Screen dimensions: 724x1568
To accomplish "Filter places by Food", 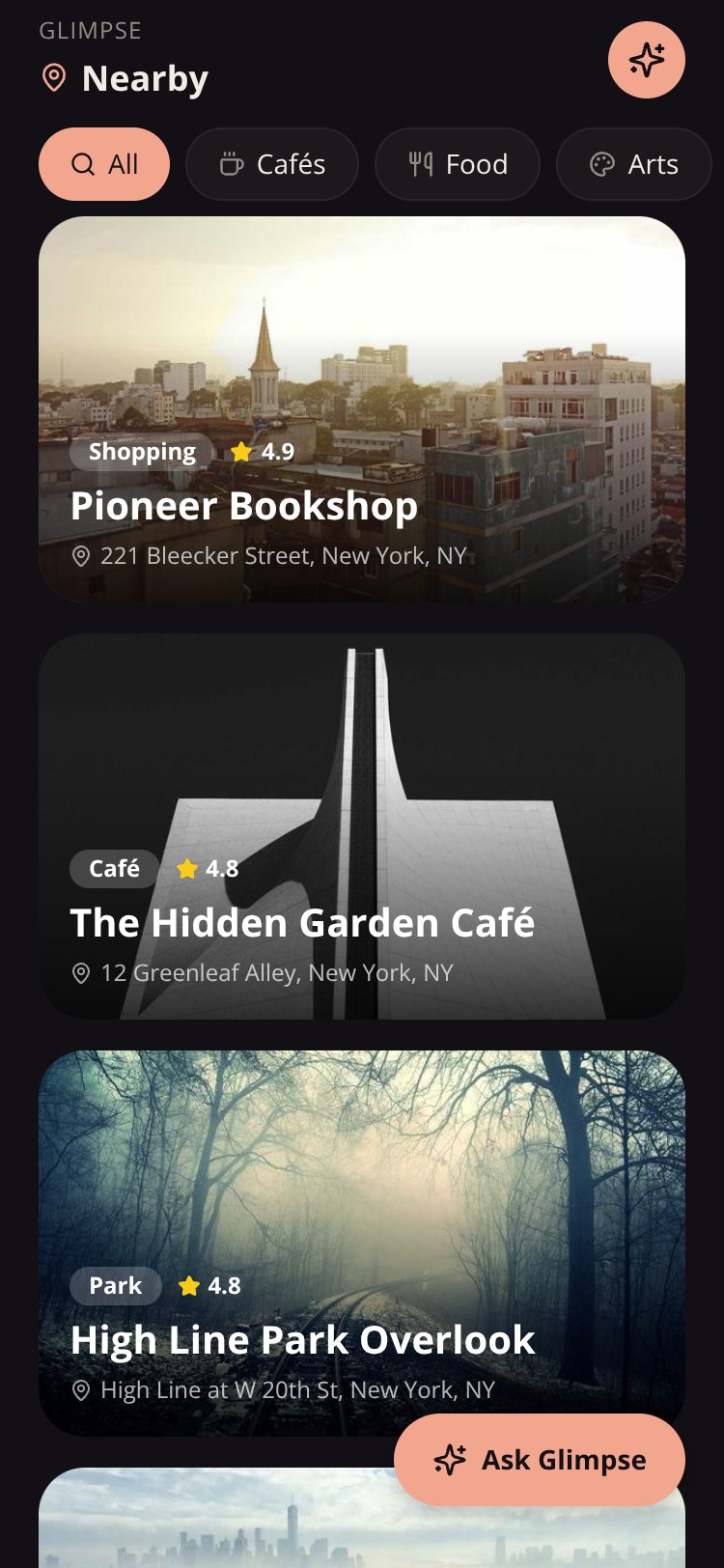I will coord(458,164).
